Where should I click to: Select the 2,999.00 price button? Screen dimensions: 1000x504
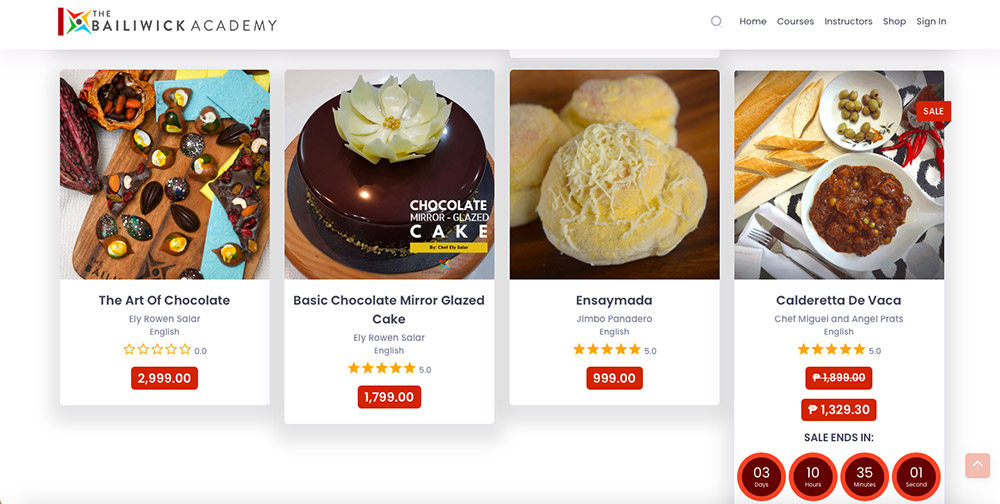click(x=164, y=378)
